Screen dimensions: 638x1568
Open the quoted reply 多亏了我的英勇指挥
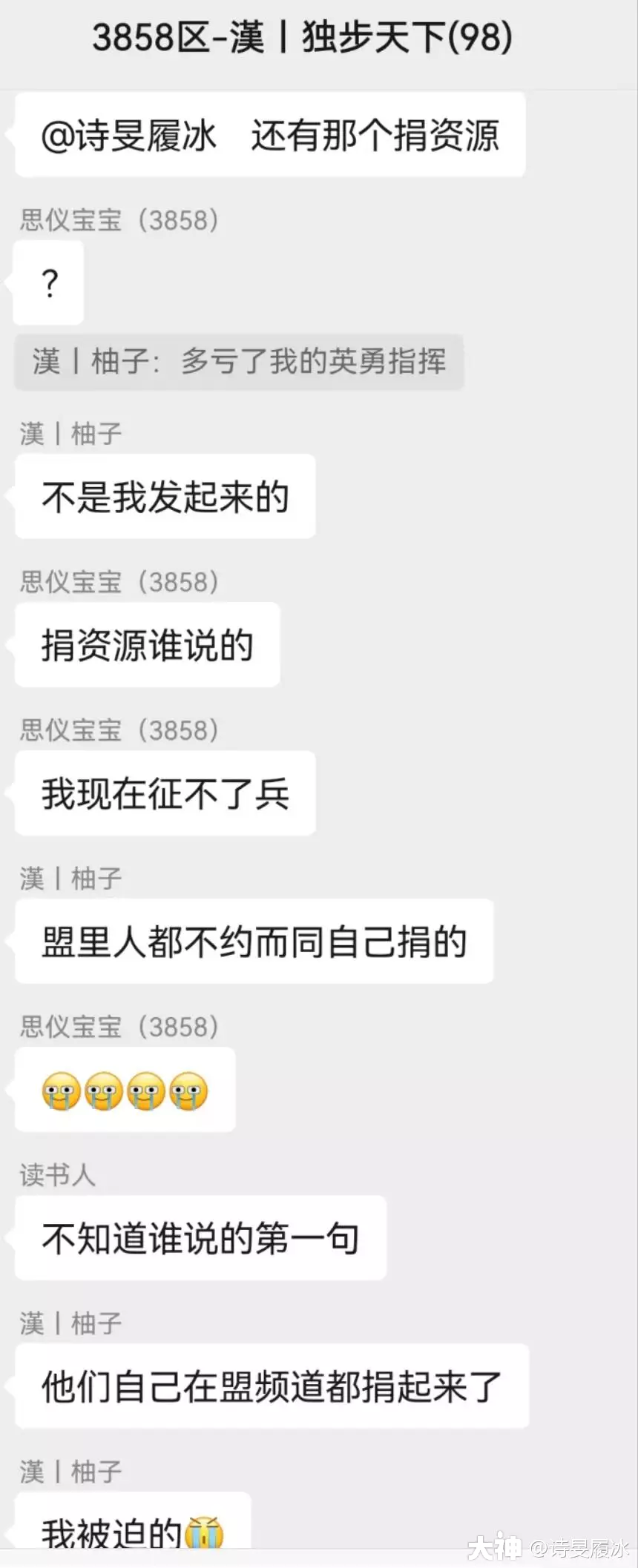pyautogui.click(x=237, y=363)
